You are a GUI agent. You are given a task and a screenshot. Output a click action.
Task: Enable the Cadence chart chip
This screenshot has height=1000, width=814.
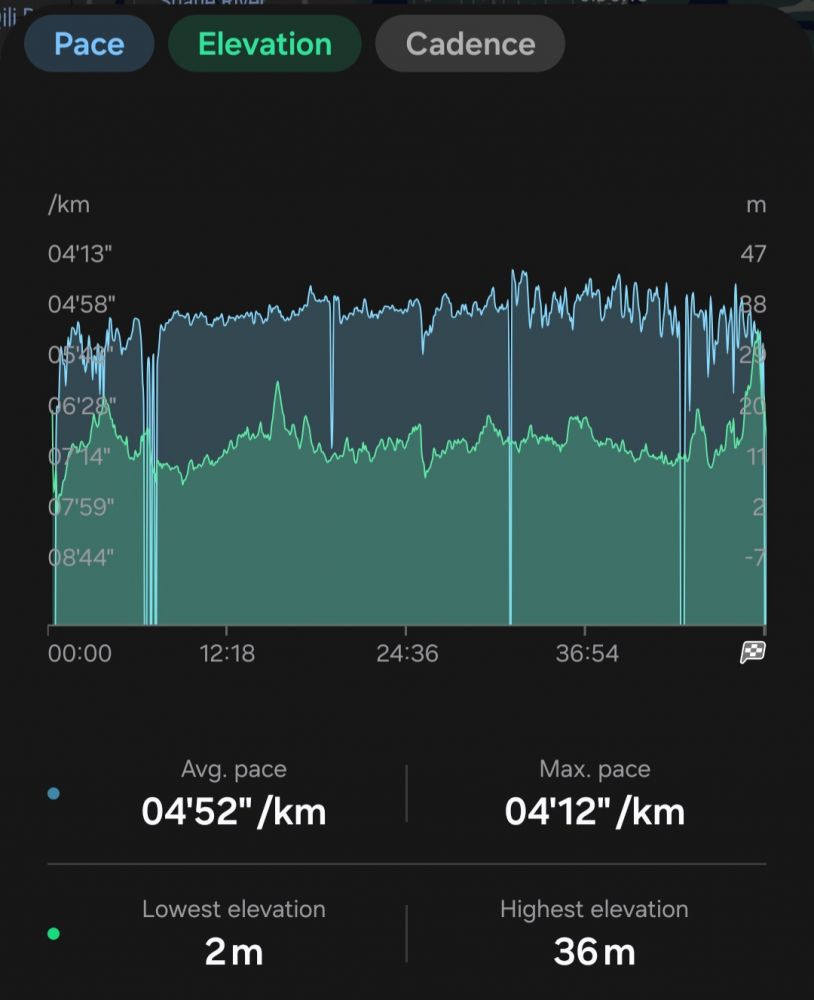(470, 44)
